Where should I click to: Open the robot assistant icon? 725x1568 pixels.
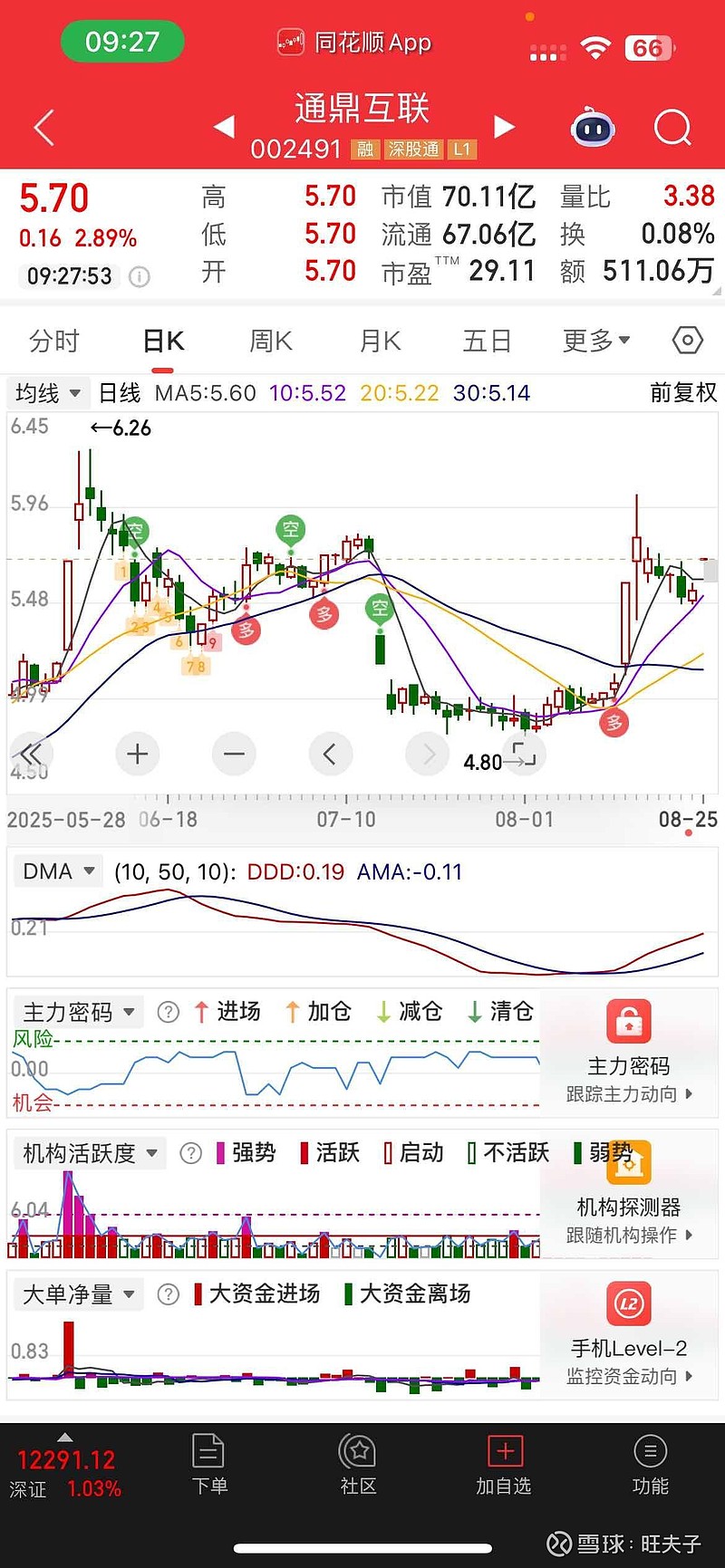(x=593, y=129)
